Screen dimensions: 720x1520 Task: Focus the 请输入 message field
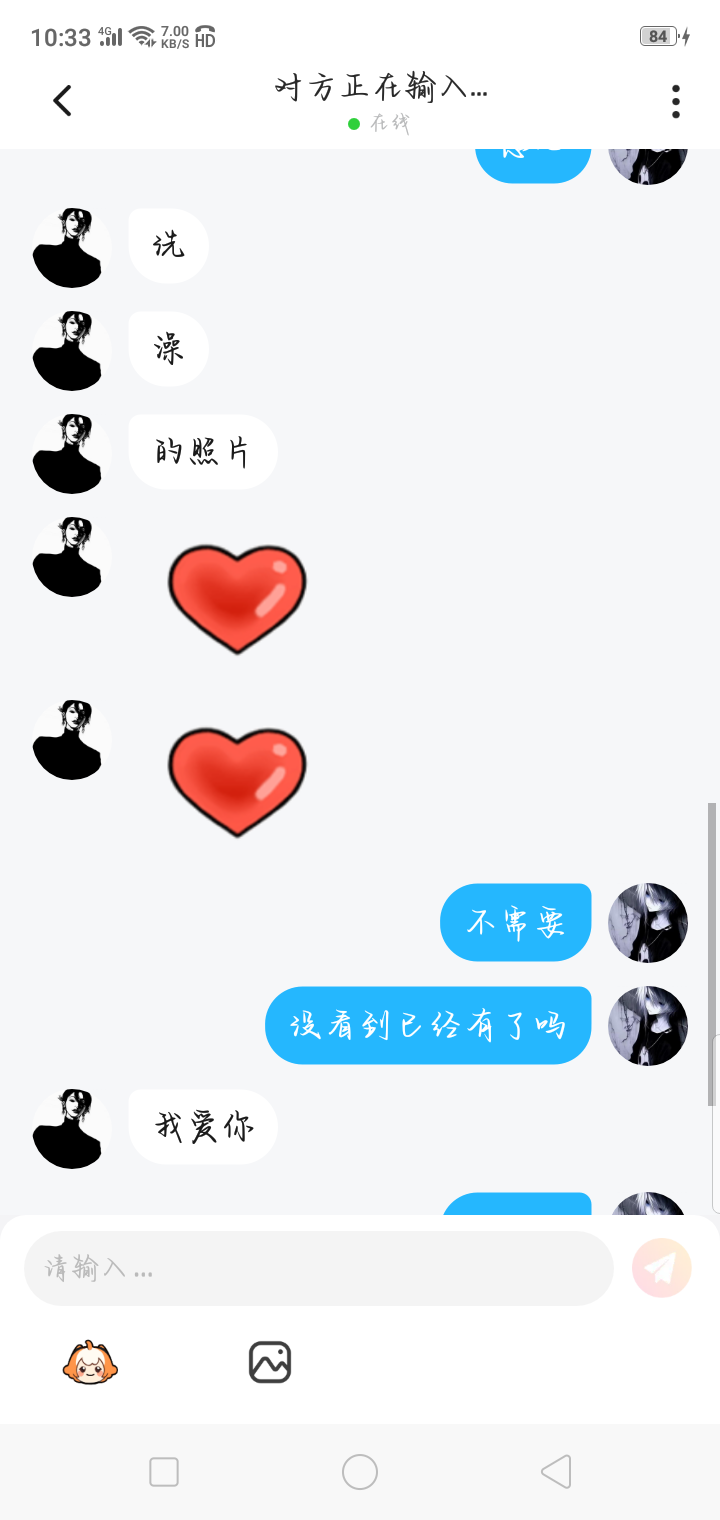point(318,1268)
